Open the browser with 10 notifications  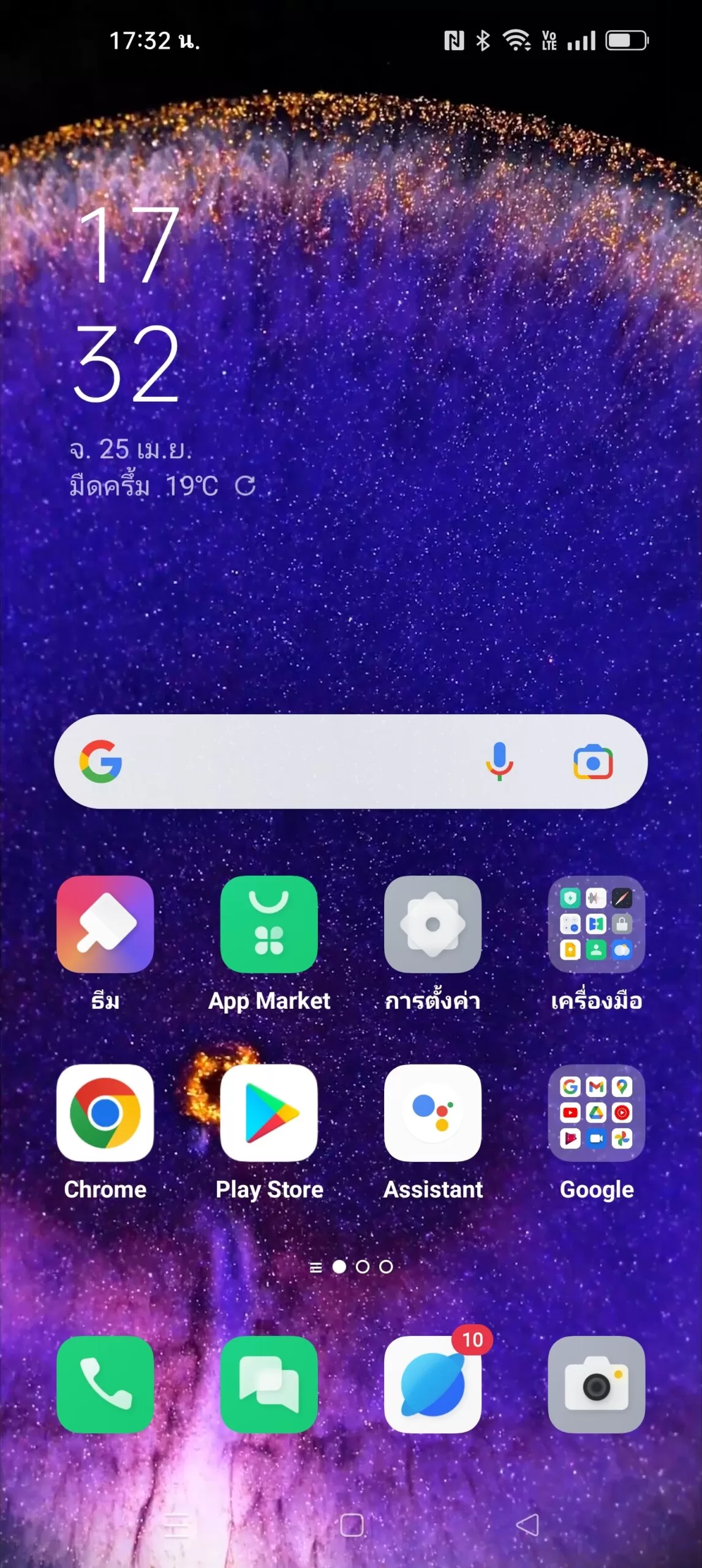coord(432,1384)
